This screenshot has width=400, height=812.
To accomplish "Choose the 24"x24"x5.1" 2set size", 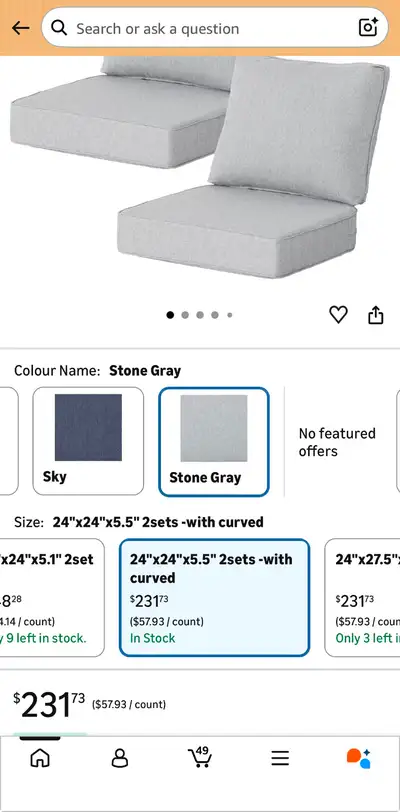I will (52, 598).
